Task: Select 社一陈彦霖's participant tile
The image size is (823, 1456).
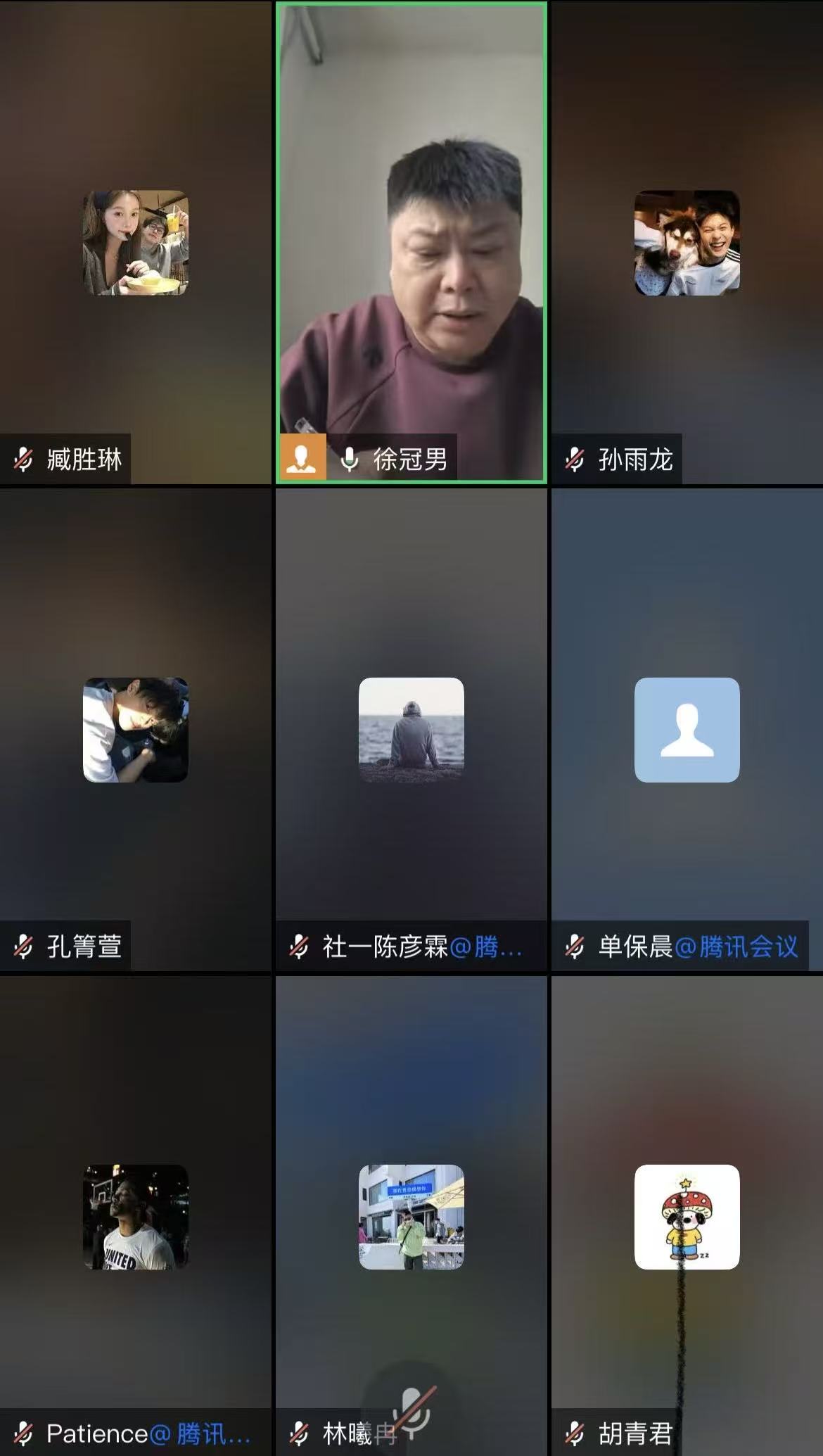Action: [412, 730]
